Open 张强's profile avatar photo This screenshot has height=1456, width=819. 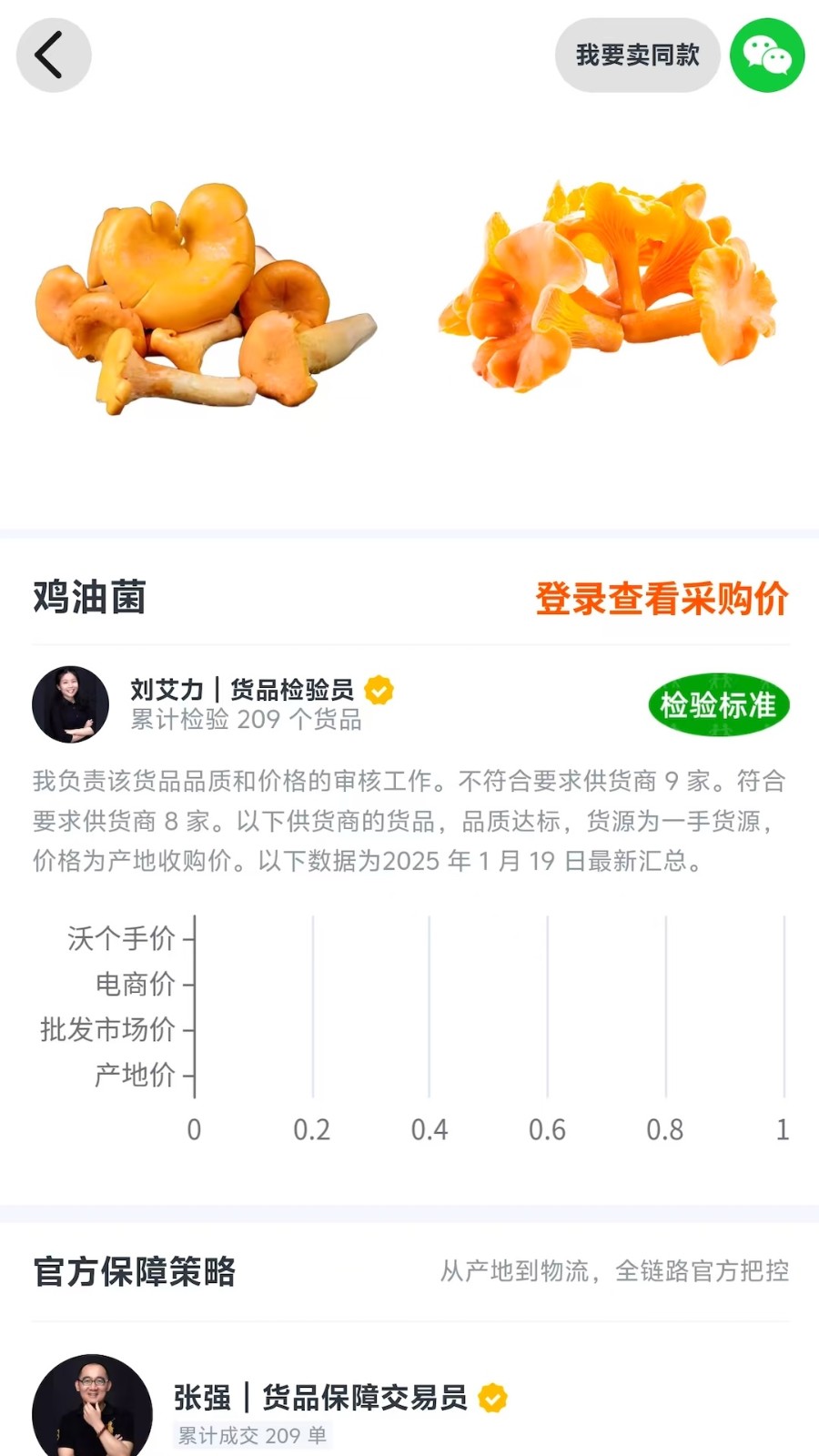point(86,1406)
